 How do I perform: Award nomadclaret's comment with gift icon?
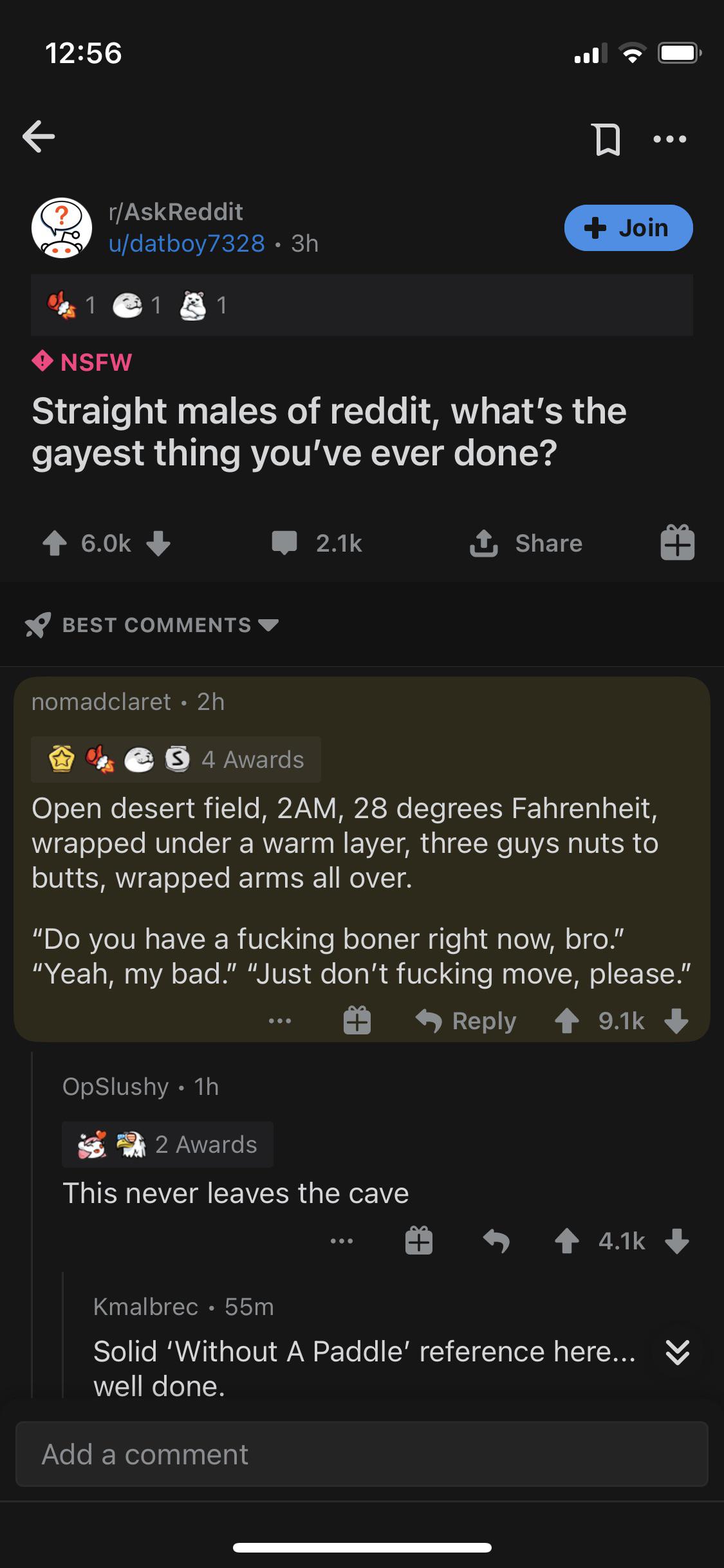coord(357,1021)
